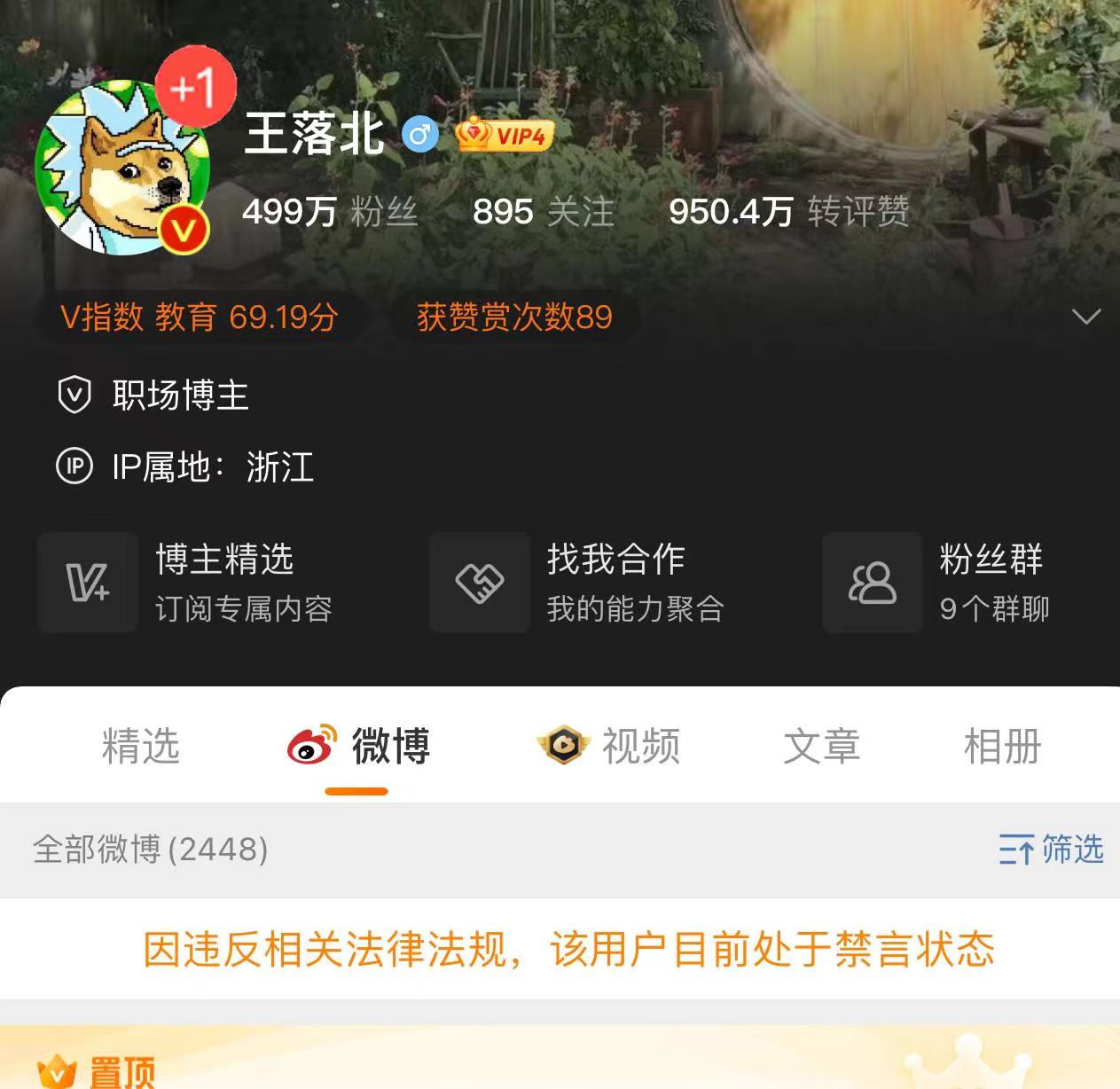Open the V指数 教育 69.19分 chip
This screenshot has width=1120, height=1089.
click(199, 317)
